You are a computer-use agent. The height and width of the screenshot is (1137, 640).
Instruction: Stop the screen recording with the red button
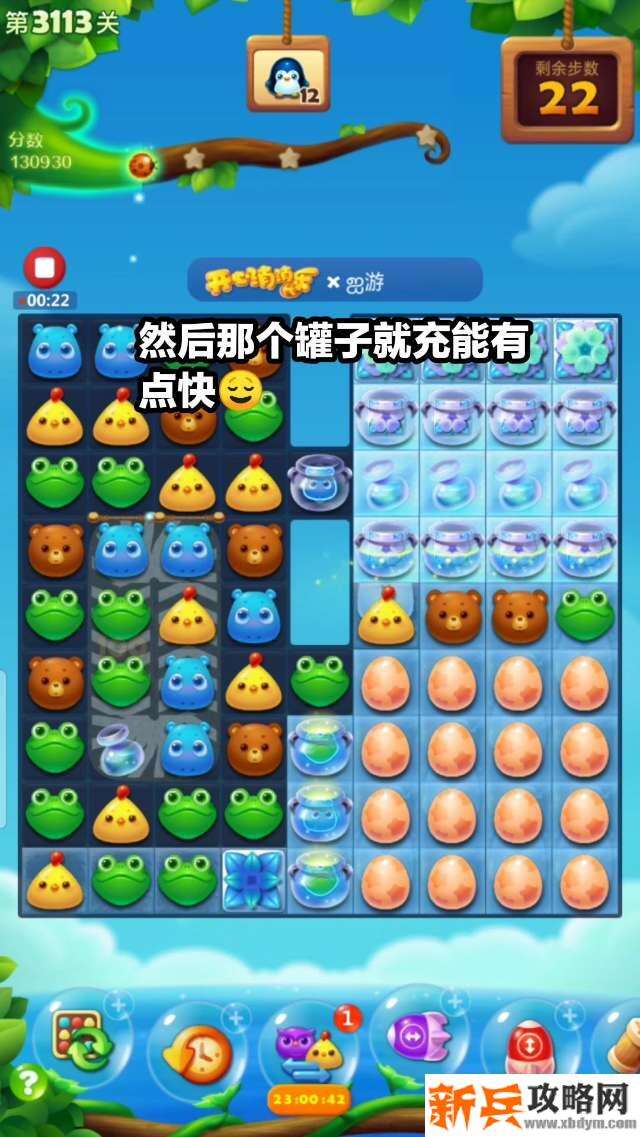pyautogui.click(x=44, y=268)
